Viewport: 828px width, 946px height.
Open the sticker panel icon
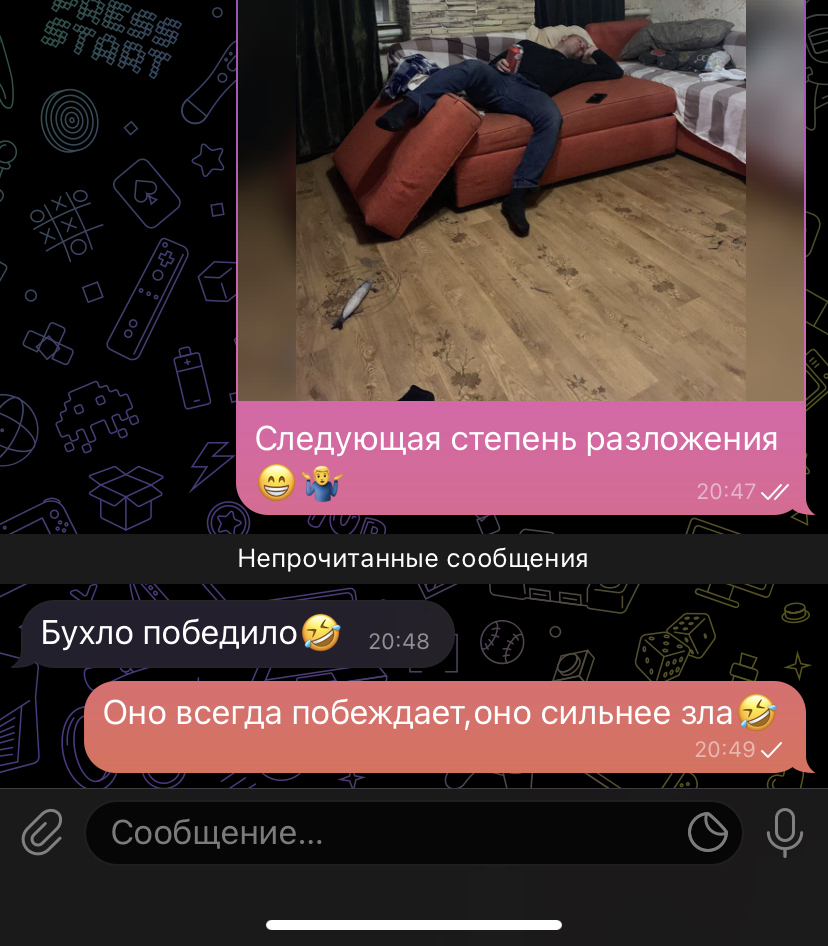point(708,832)
